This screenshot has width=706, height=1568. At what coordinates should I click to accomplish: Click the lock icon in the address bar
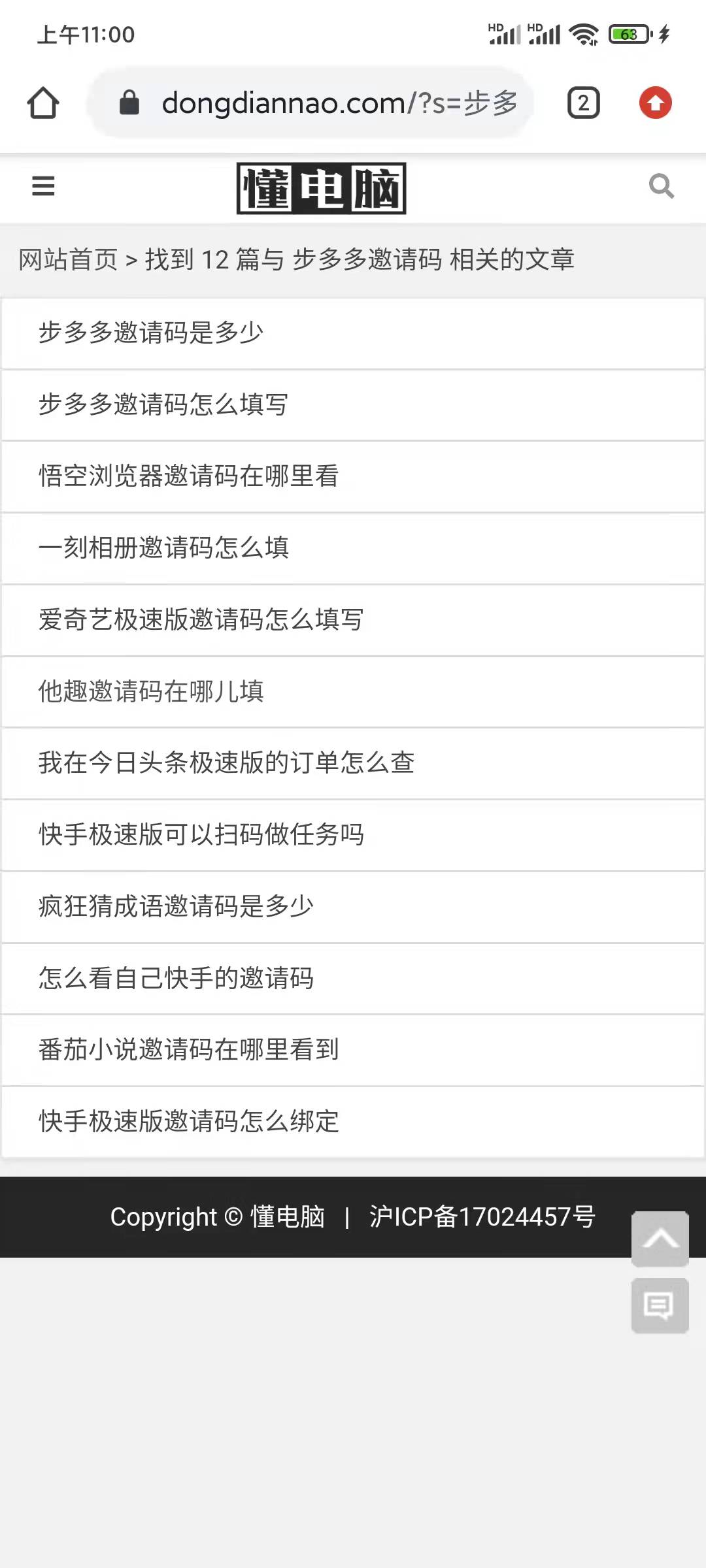[x=129, y=103]
